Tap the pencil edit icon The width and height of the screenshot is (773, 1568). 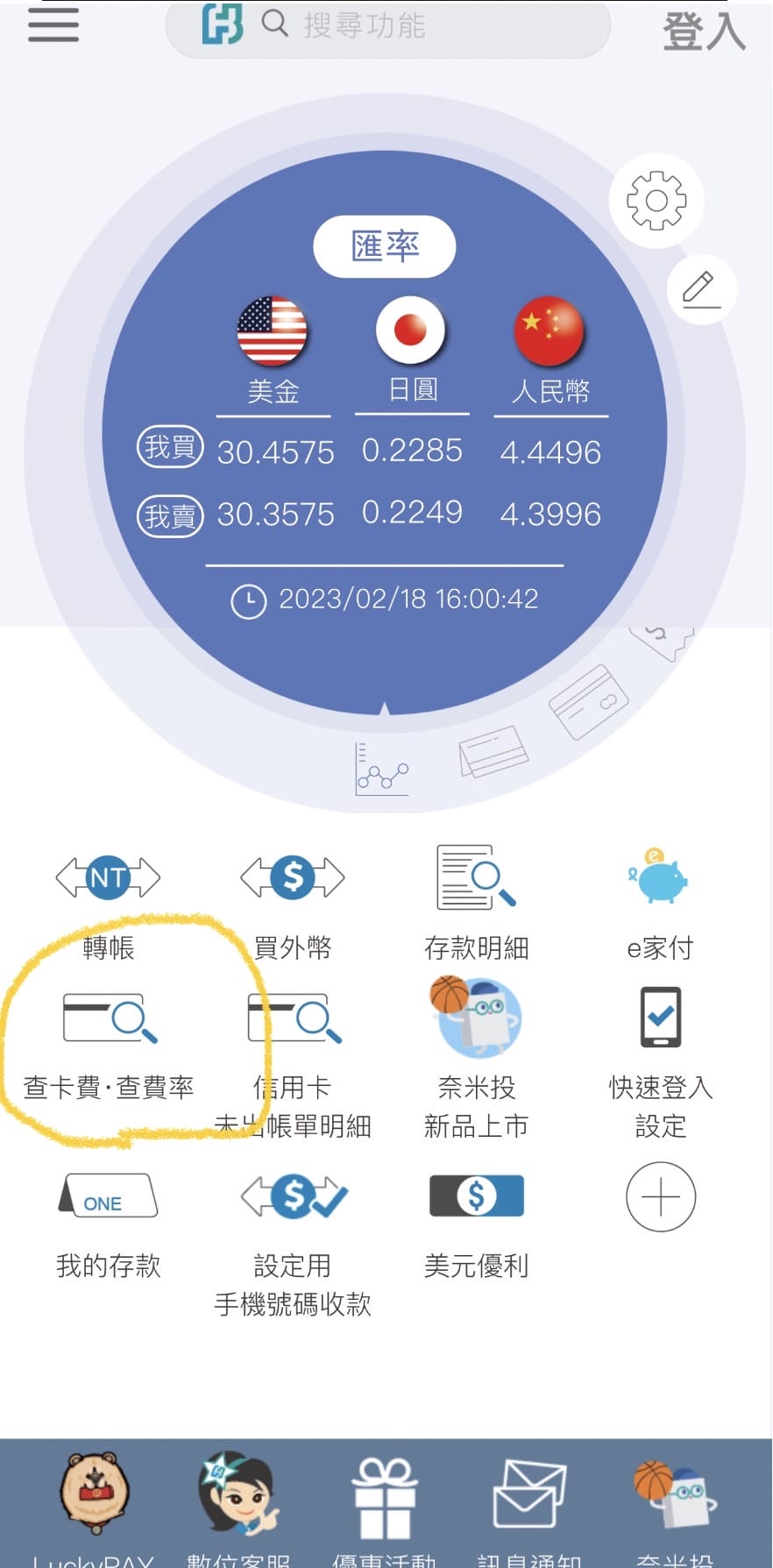pos(701,289)
